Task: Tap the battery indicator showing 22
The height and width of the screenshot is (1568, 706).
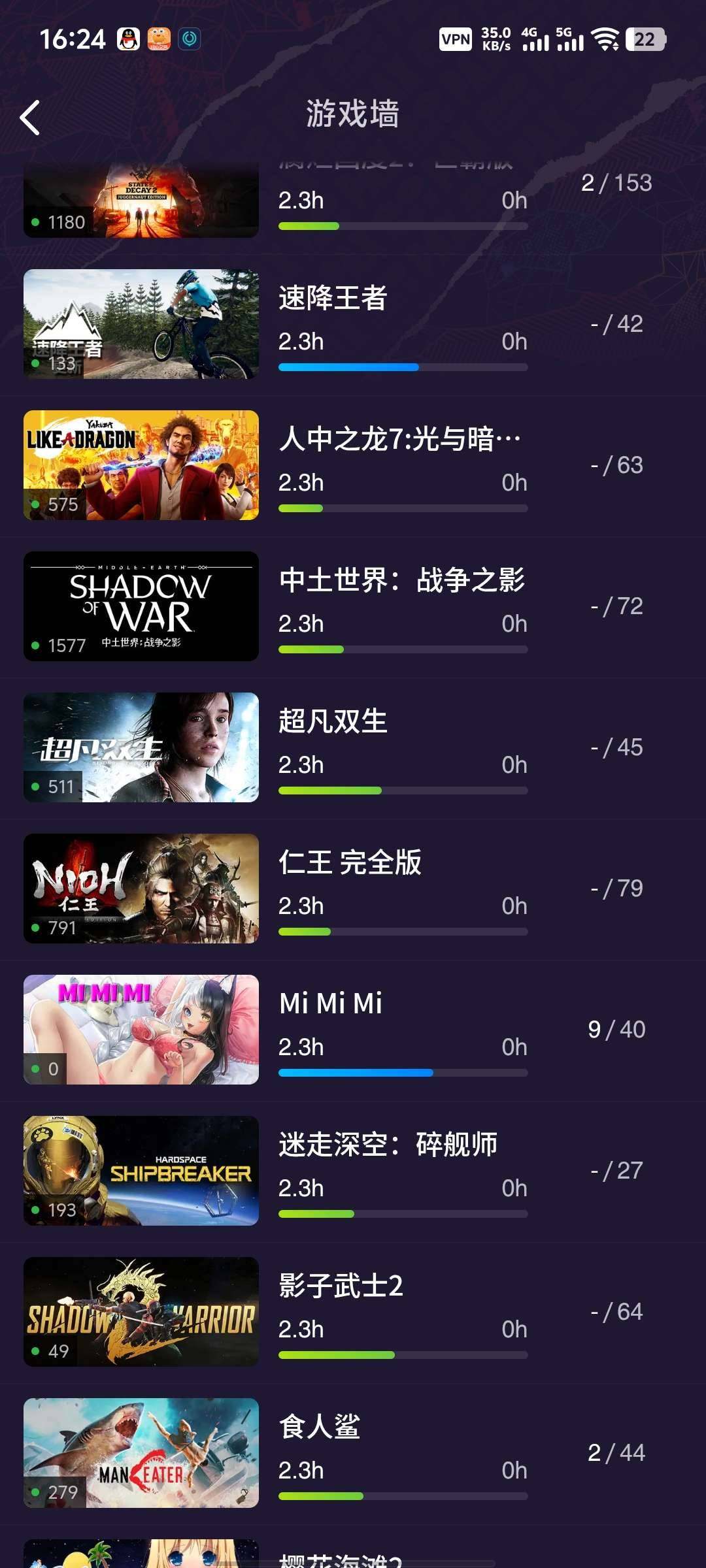Action: tap(646, 39)
